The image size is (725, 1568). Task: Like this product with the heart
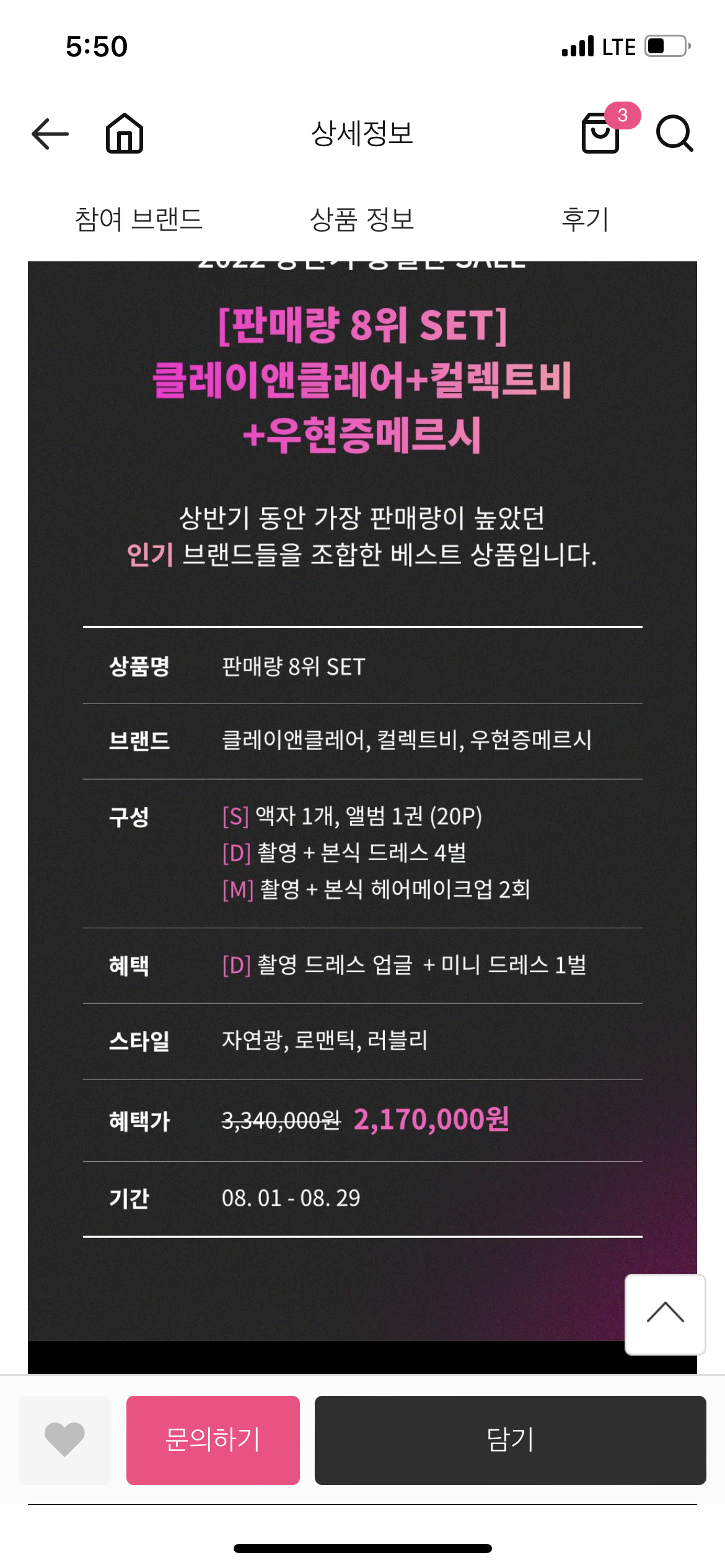tap(65, 1440)
